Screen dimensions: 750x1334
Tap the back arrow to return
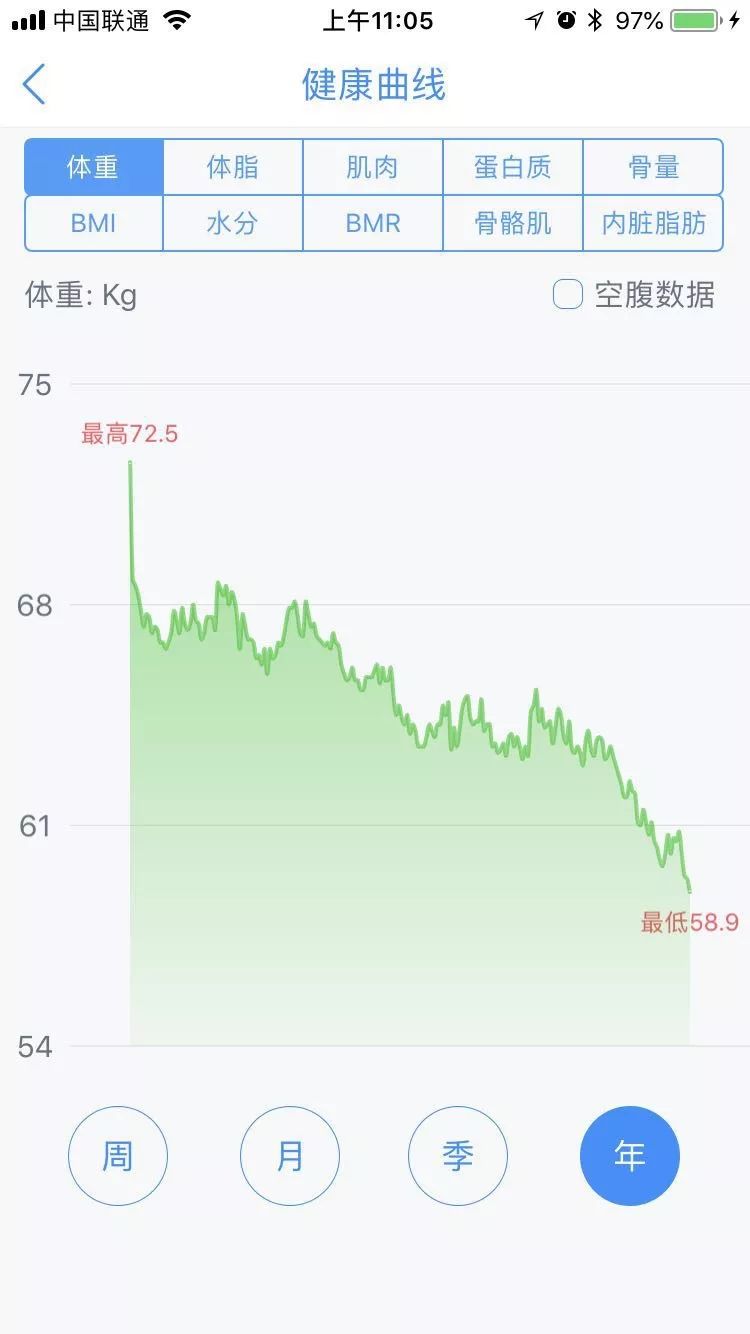pyautogui.click(x=35, y=86)
